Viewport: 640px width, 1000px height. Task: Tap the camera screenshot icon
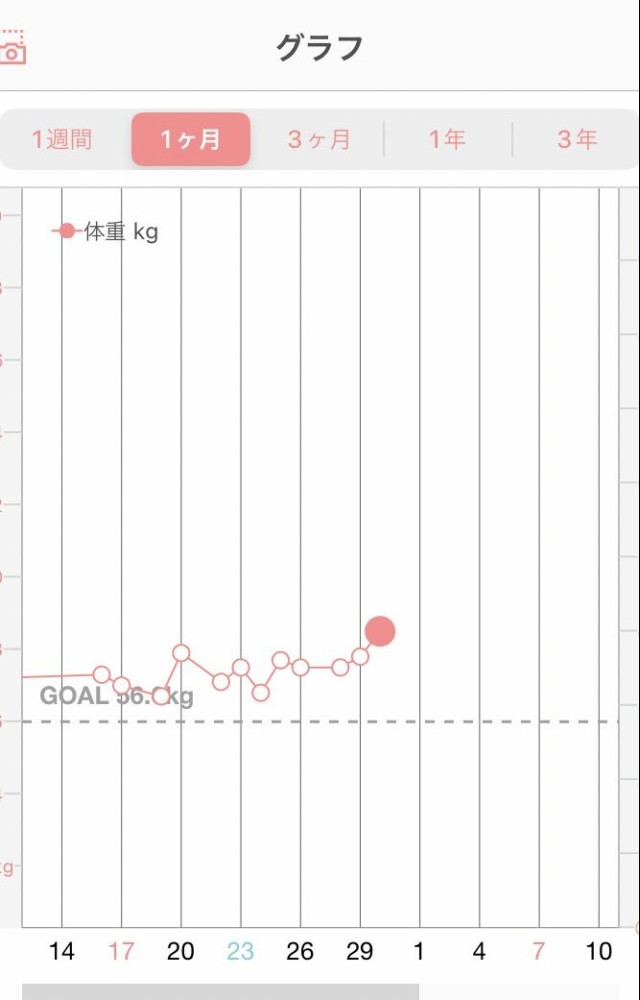11,48
